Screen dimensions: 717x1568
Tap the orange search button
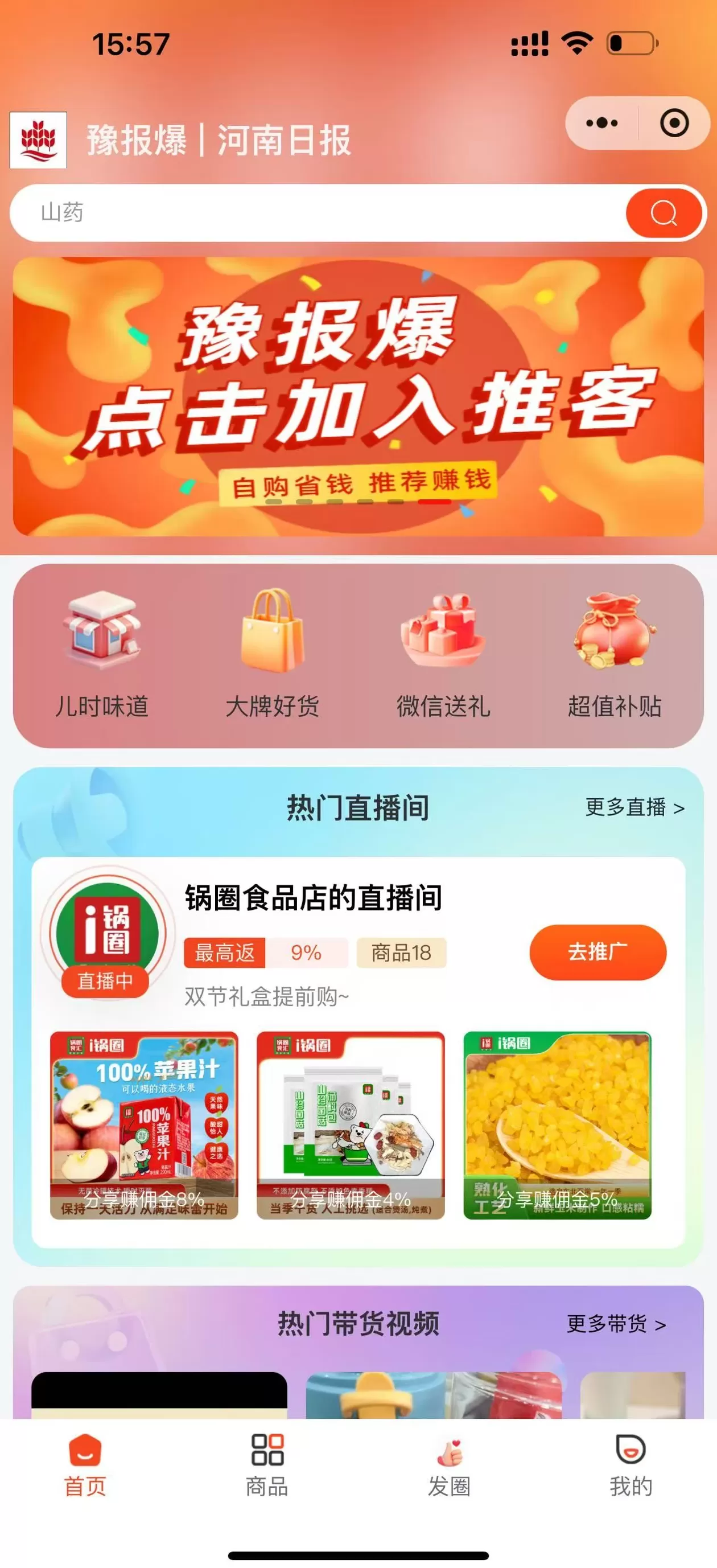click(663, 213)
